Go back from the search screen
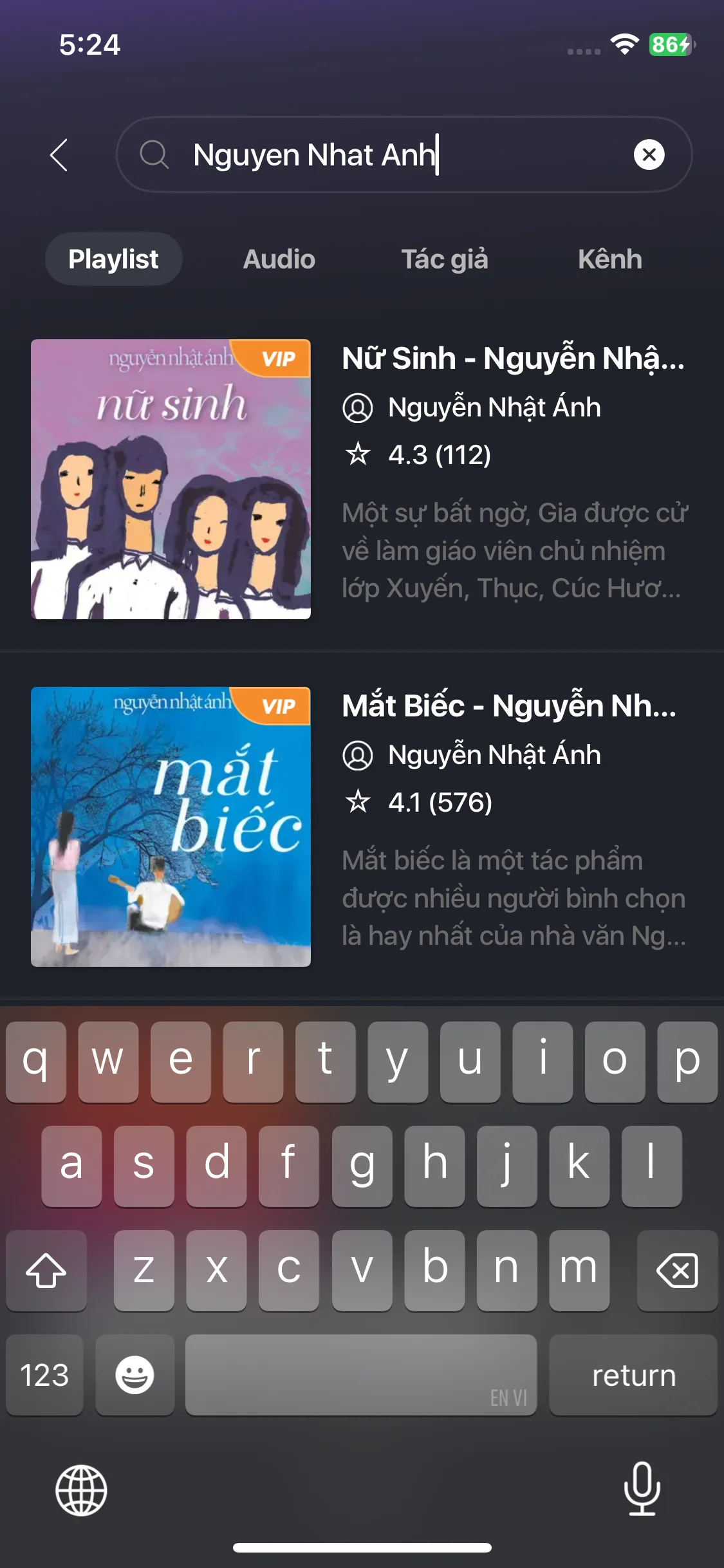 59,155
